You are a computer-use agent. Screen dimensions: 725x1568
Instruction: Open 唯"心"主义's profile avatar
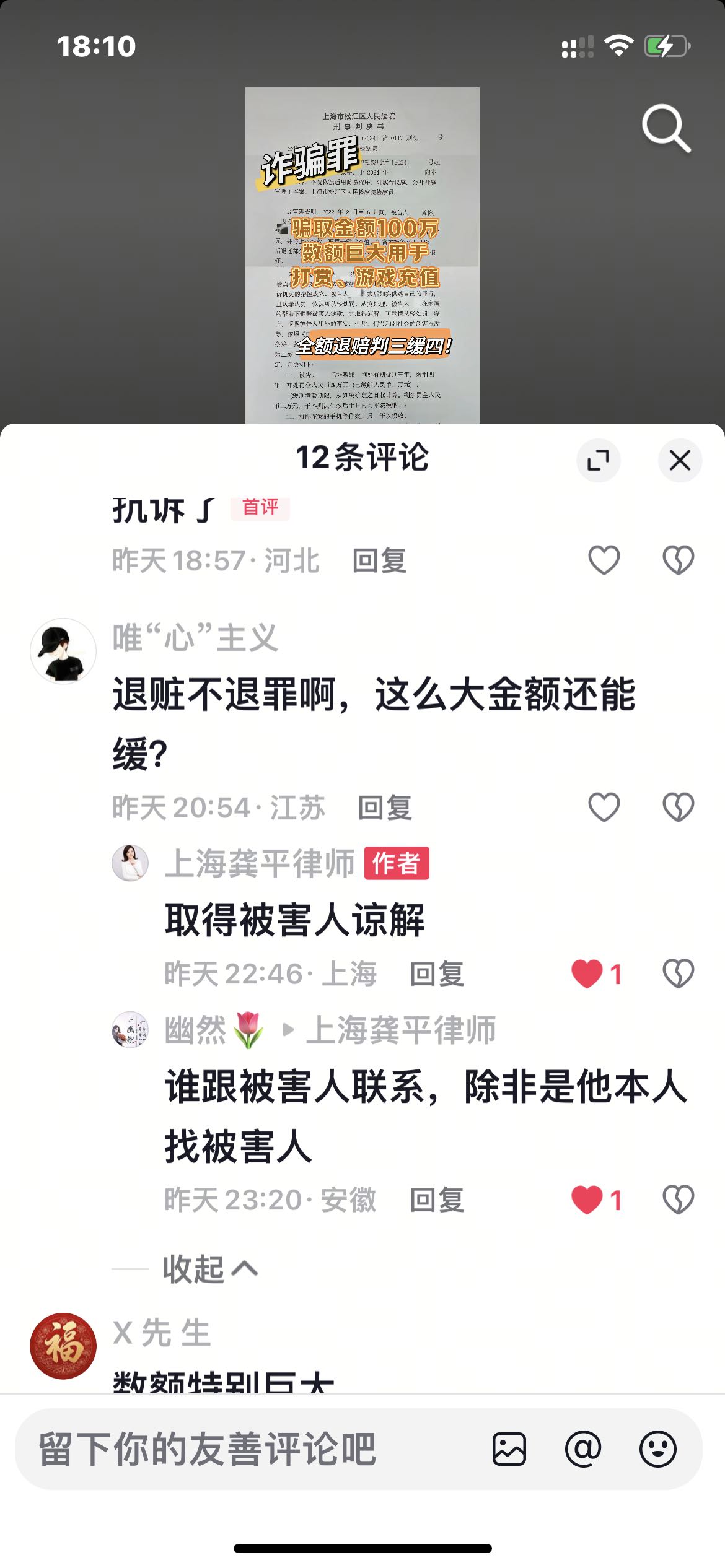(63, 651)
